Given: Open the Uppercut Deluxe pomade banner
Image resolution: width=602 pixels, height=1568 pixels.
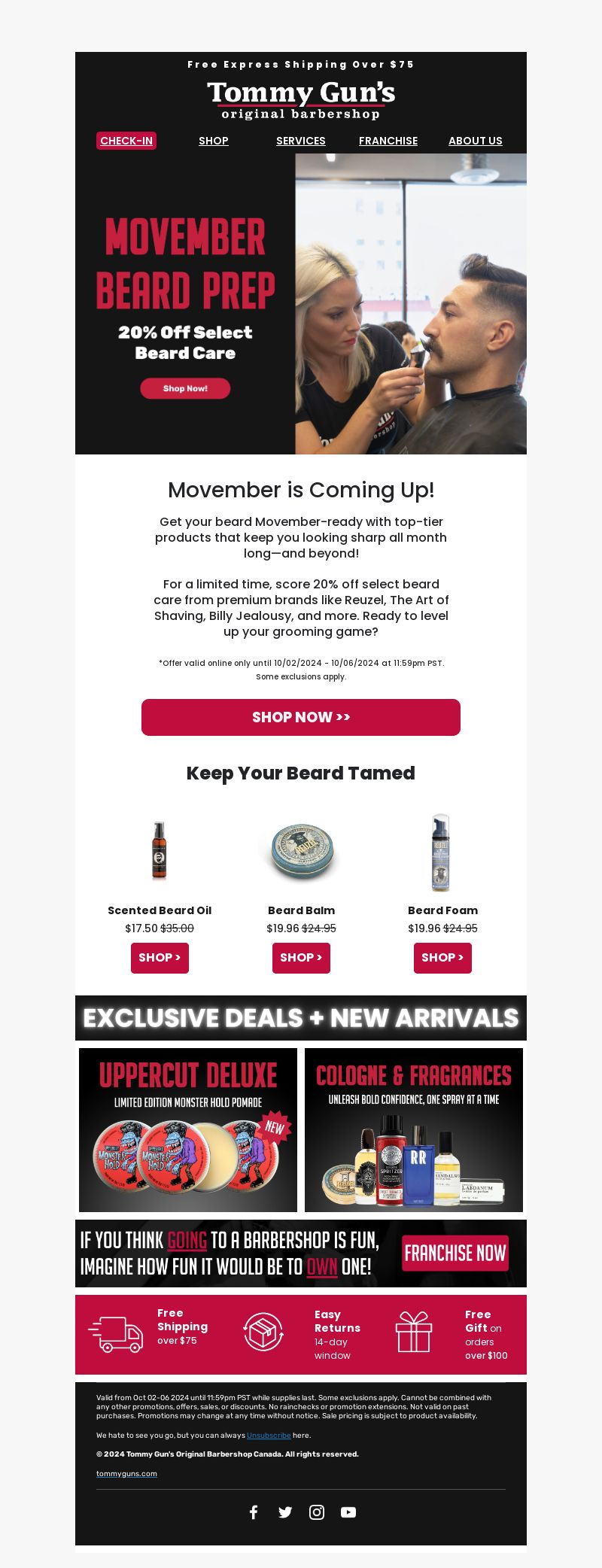Looking at the screenshot, I should [188, 1129].
